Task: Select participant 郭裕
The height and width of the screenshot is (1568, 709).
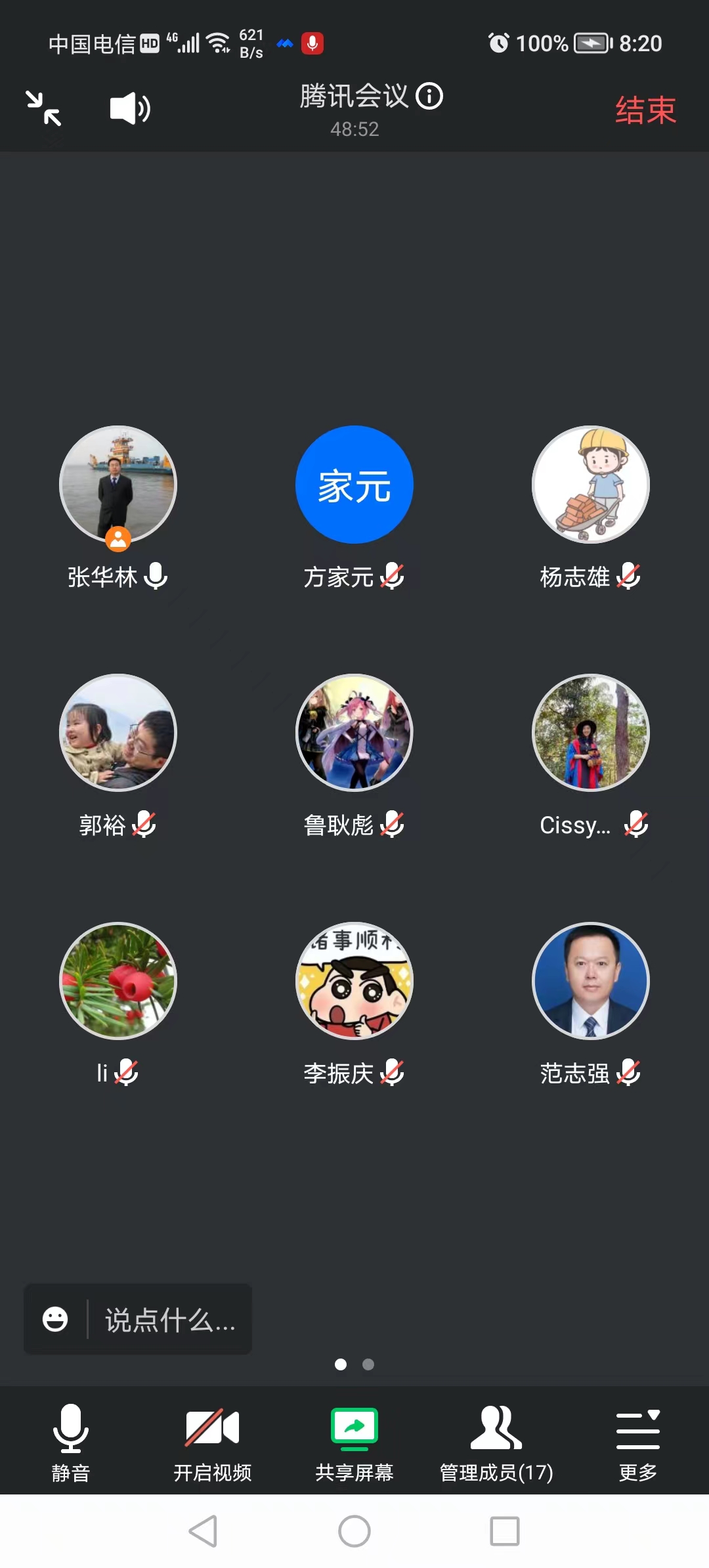Action: (118, 733)
